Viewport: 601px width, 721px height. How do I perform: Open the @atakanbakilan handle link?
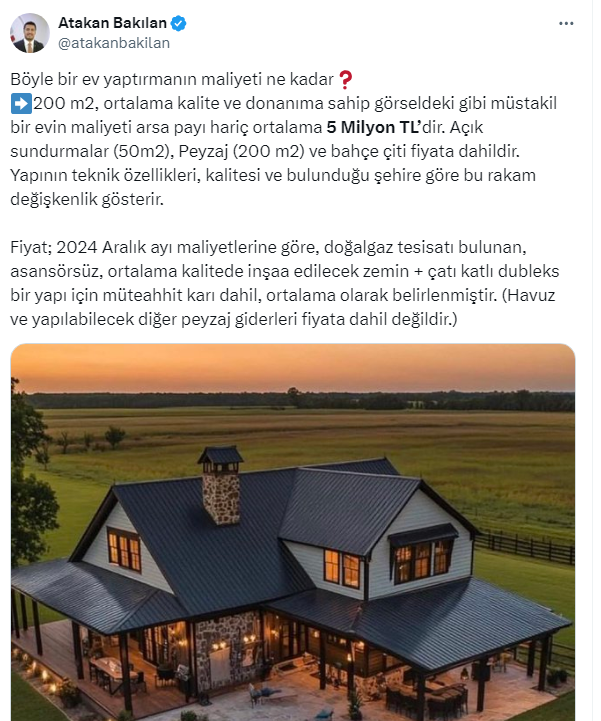[115, 43]
